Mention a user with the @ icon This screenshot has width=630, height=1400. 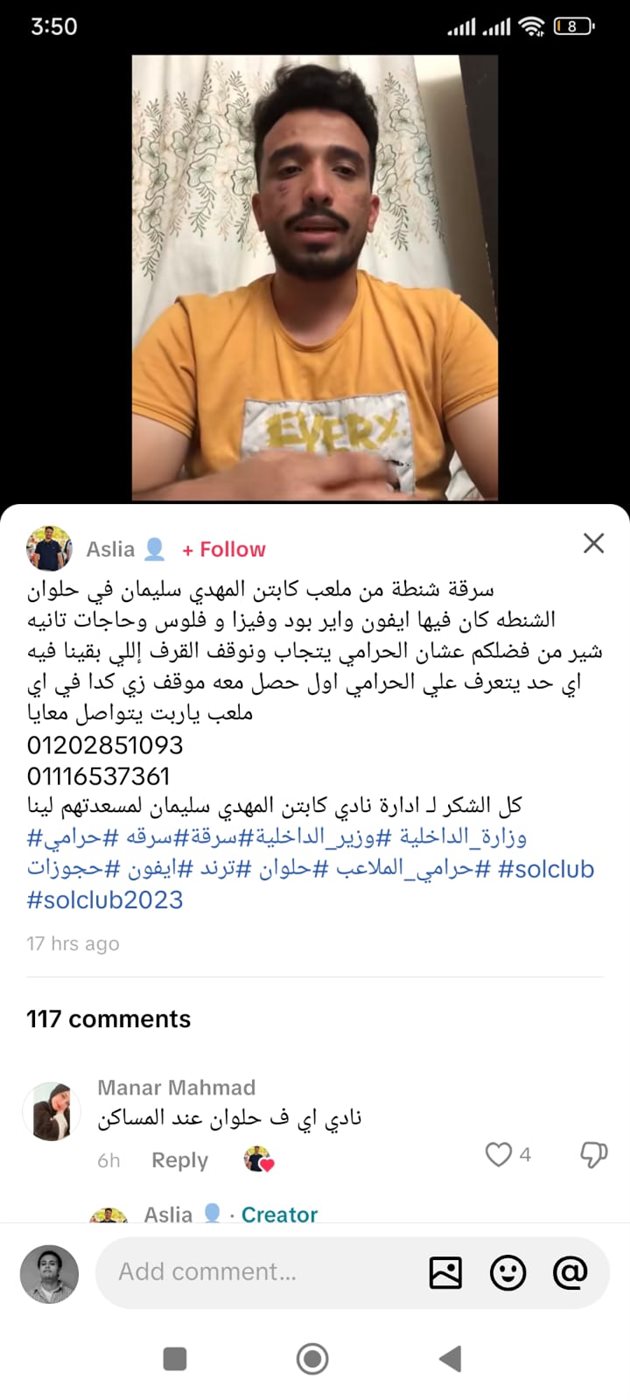pyautogui.click(x=570, y=1272)
